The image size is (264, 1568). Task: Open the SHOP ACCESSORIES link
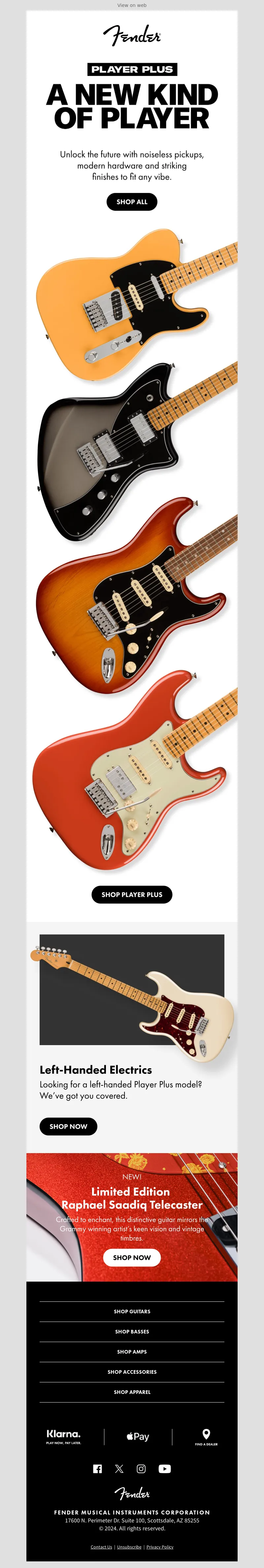coord(132,1371)
